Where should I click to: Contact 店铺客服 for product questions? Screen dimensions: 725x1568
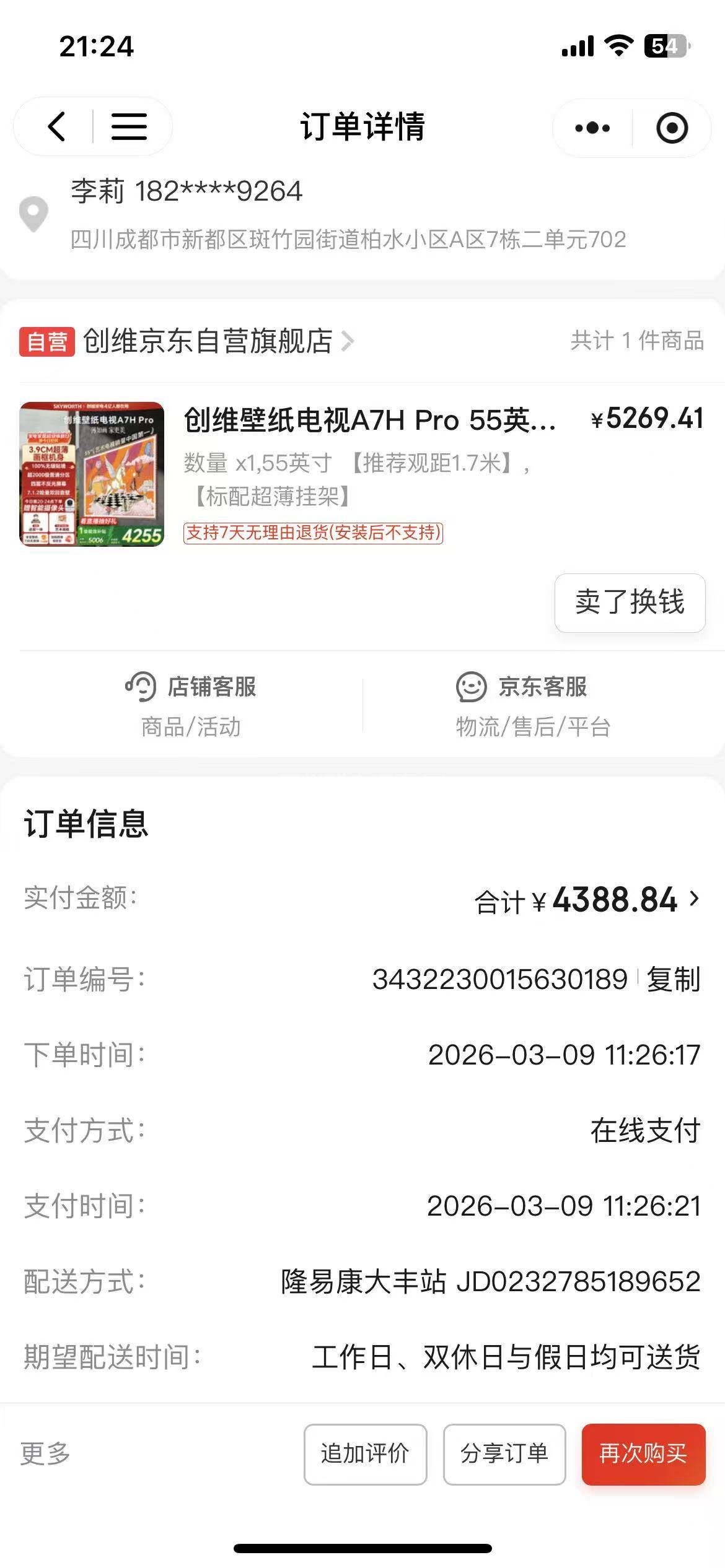coord(191,705)
